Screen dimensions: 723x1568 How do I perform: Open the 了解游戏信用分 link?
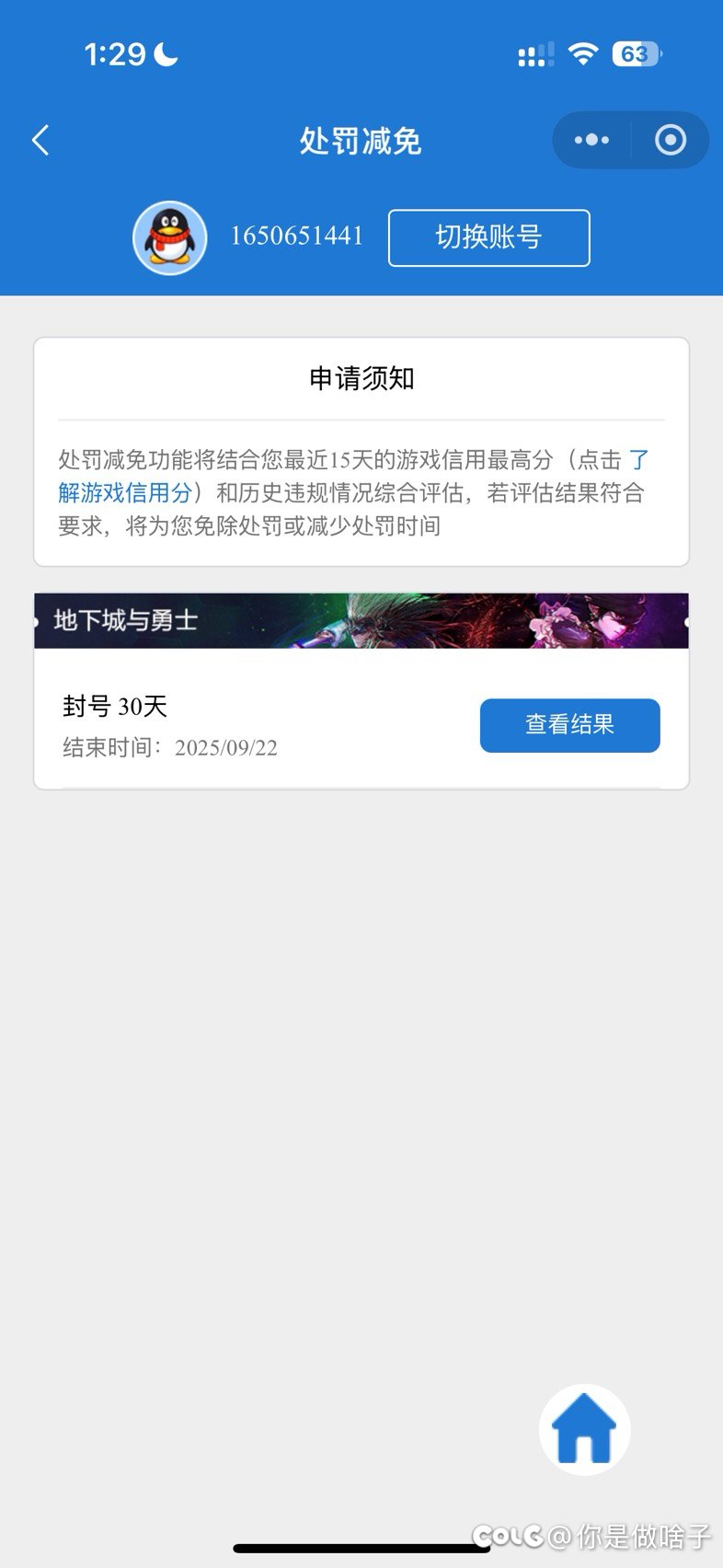[125, 492]
